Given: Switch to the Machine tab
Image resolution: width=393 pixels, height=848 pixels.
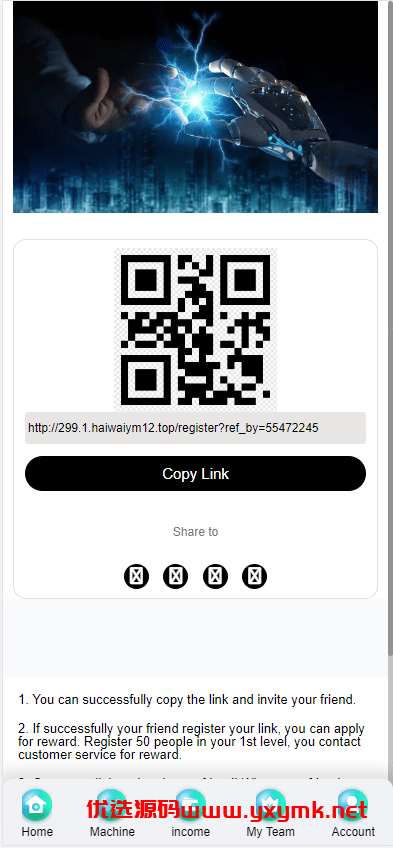Looking at the screenshot, I should pyautogui.click(x=112, y=813).
